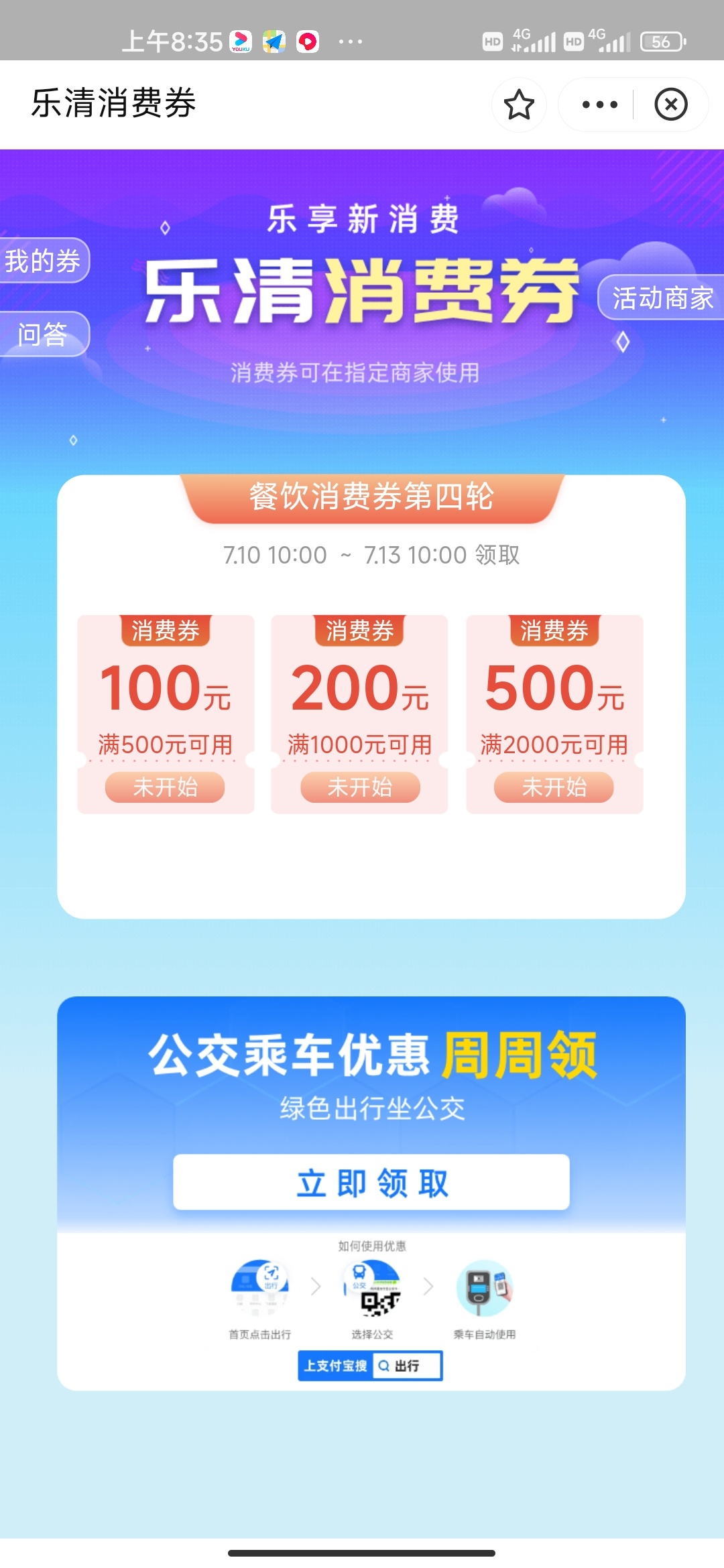Open the 问答 Q&A section
The height and width of the screenshot is (1568, 724).
[x=43, y=334]
